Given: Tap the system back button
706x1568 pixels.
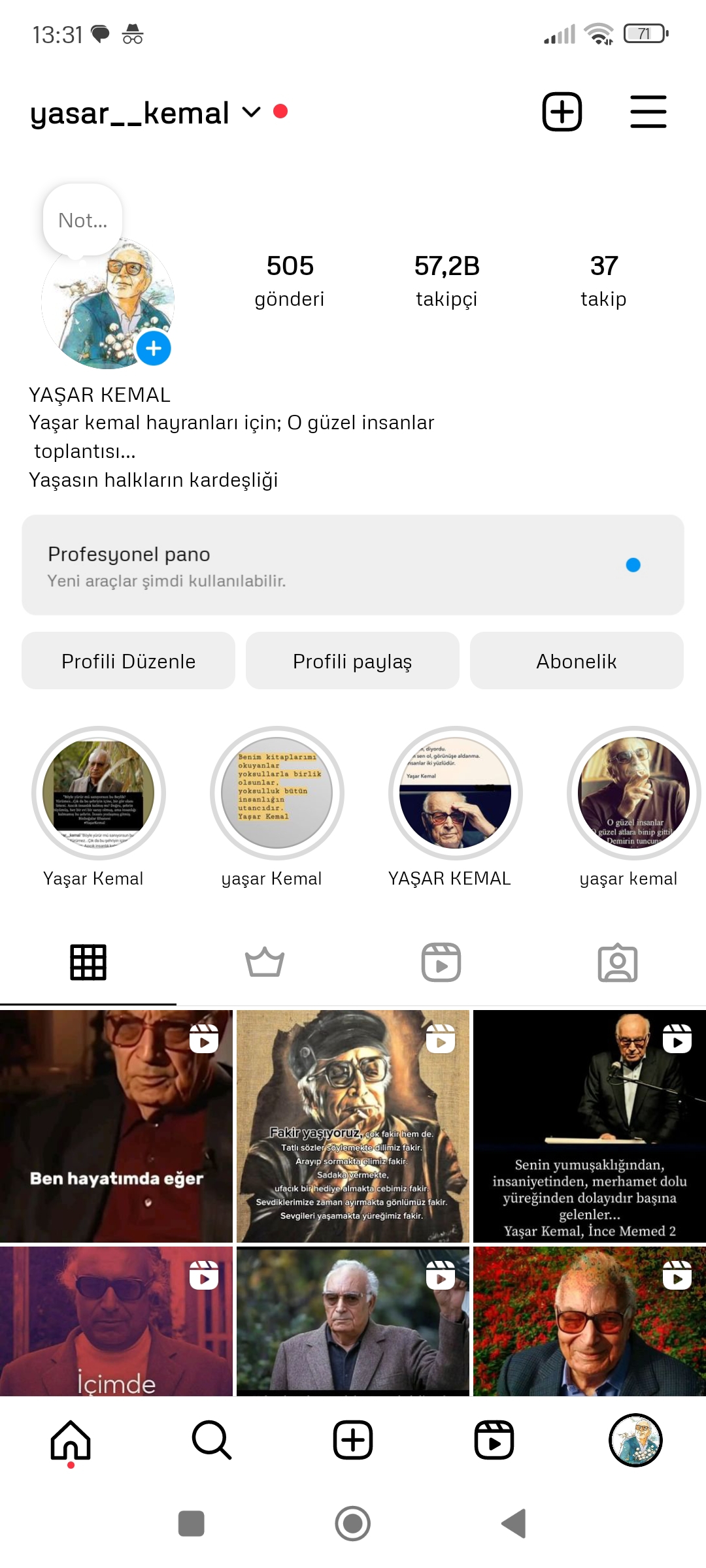Looking at the screenshot, I should (514, 1524).
